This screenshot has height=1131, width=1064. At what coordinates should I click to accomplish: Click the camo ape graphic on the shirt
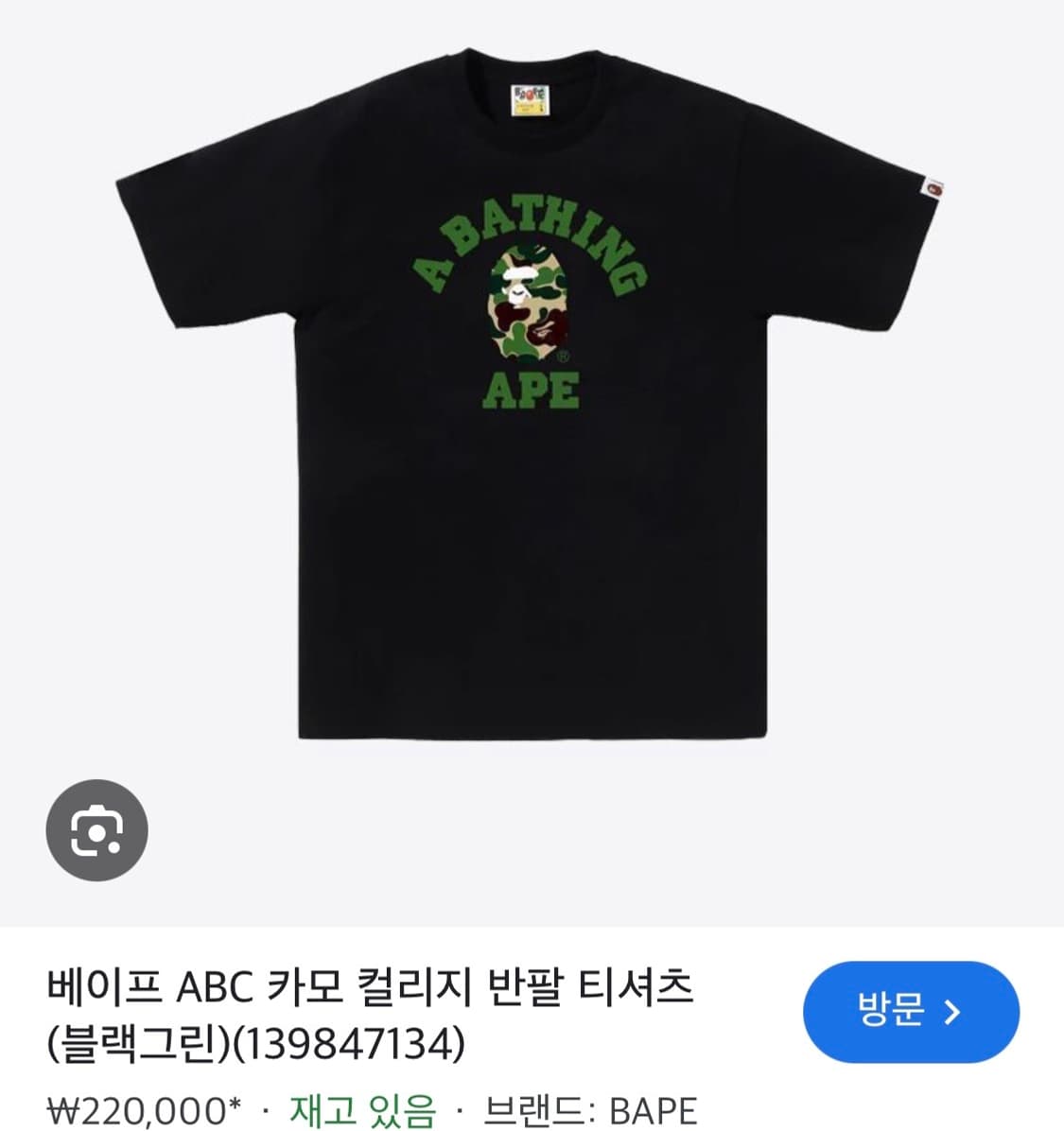click(528, 303)
